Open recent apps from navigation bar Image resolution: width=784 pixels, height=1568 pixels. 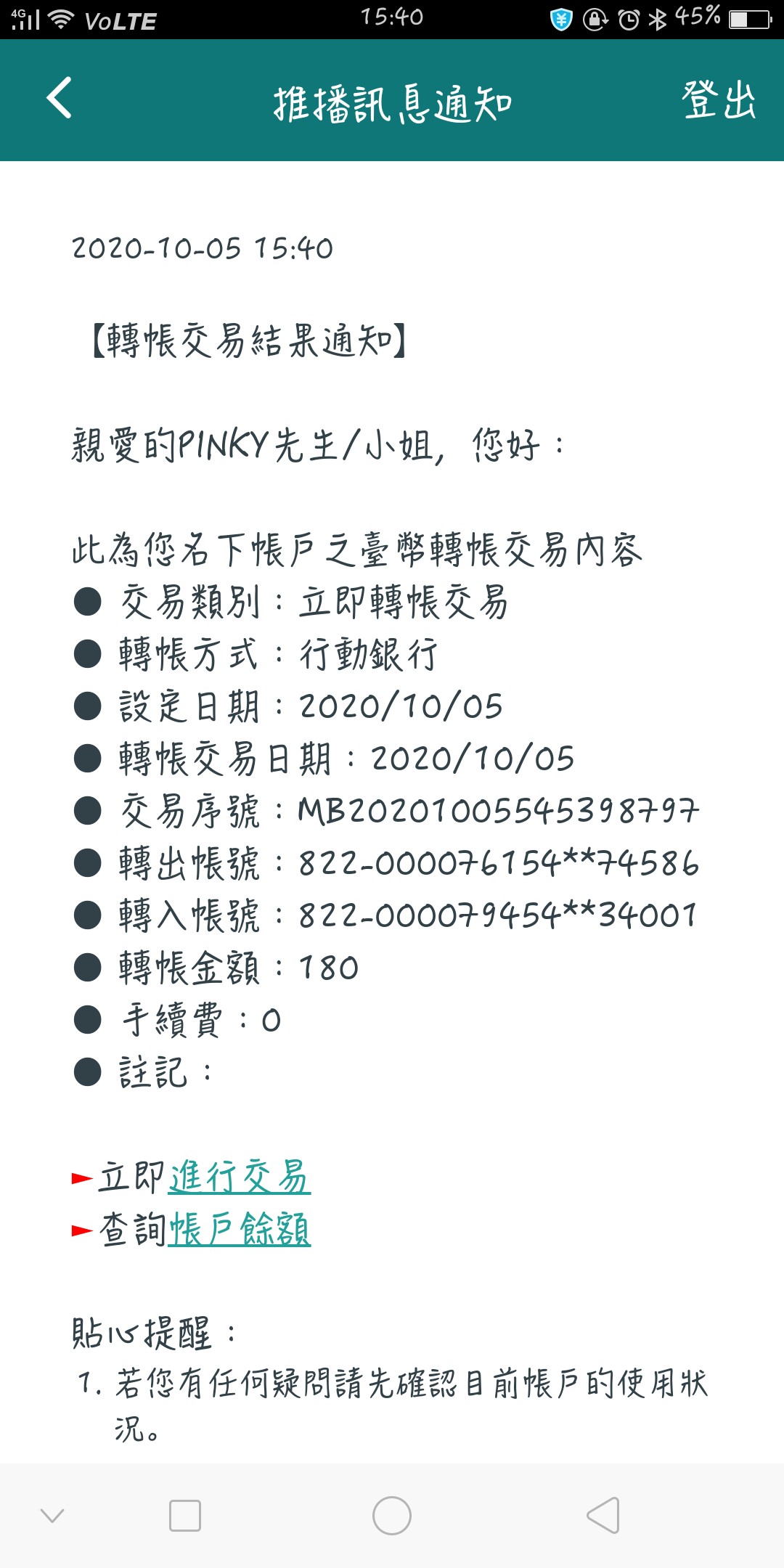[185, 1516]
